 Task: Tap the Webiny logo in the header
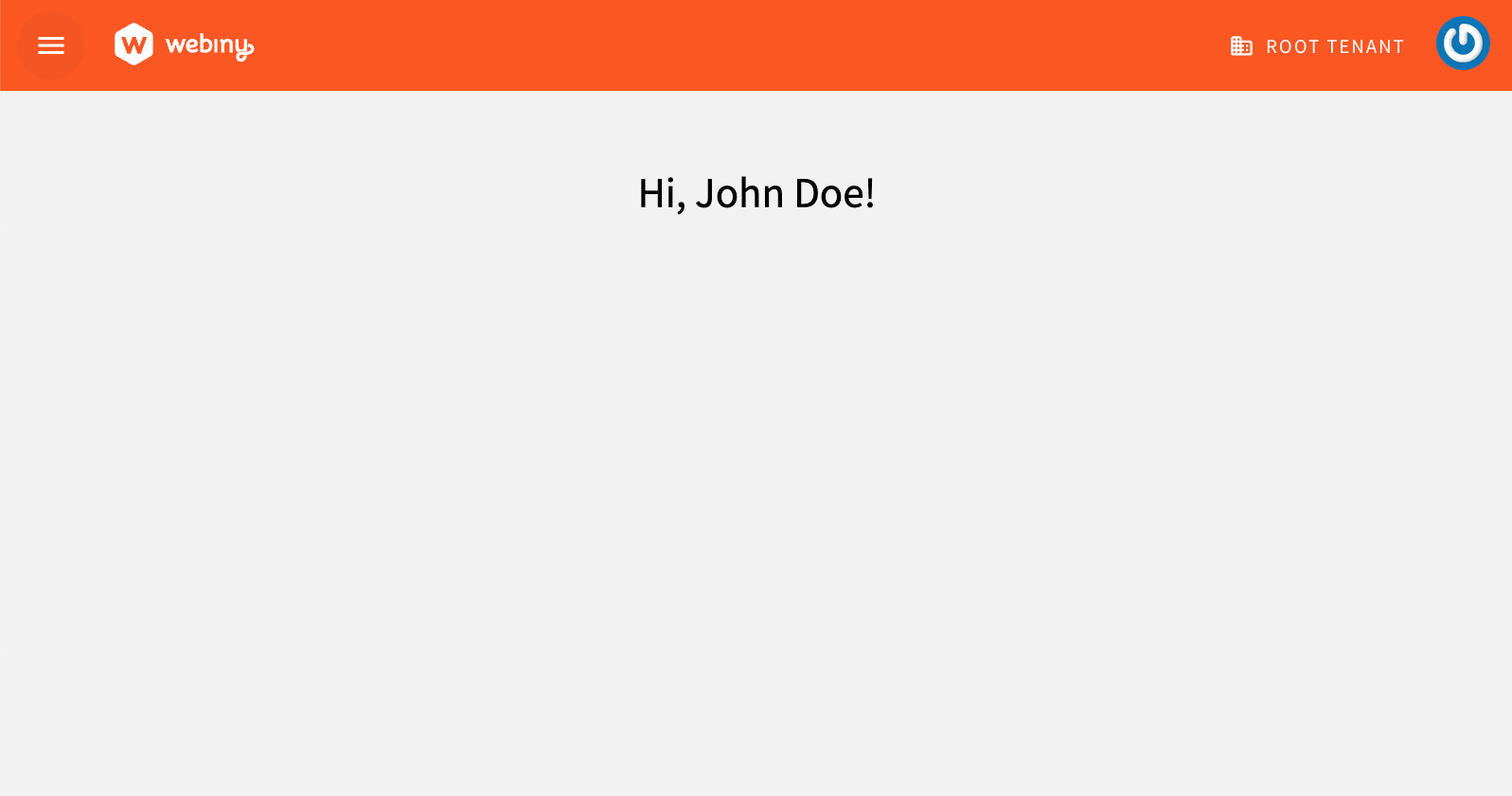click(x=184, y=44)
